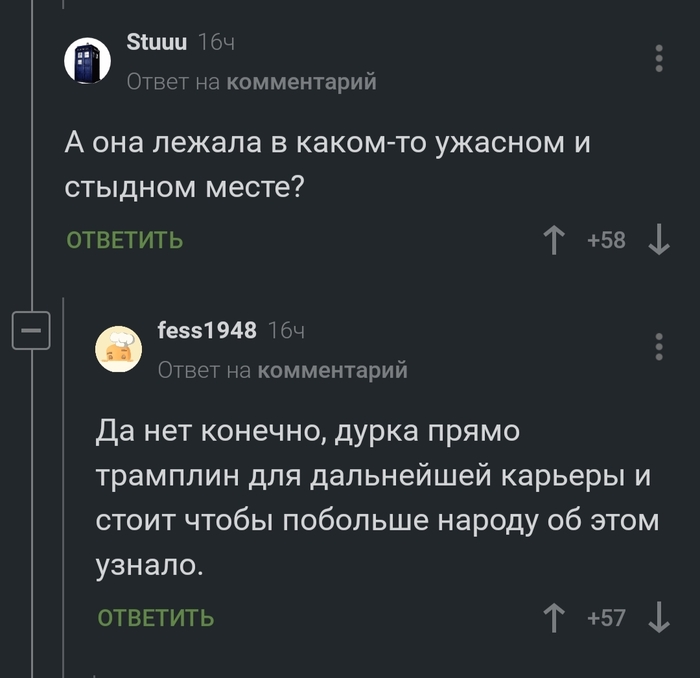
Task: Open overflow menu on fess1948's comment
Action: point(659,346)
